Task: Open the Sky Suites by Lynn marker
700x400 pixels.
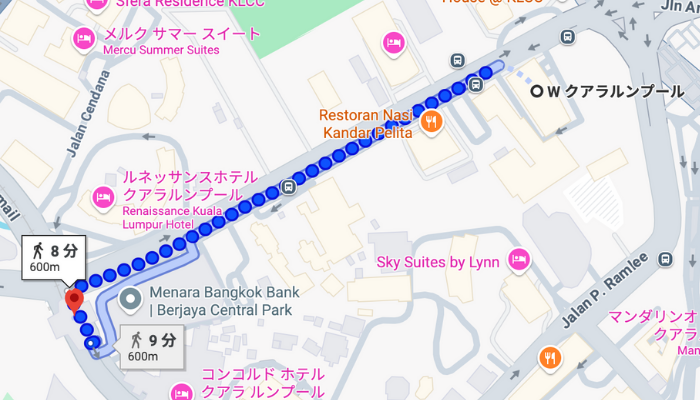Action: tap(518, 260)
